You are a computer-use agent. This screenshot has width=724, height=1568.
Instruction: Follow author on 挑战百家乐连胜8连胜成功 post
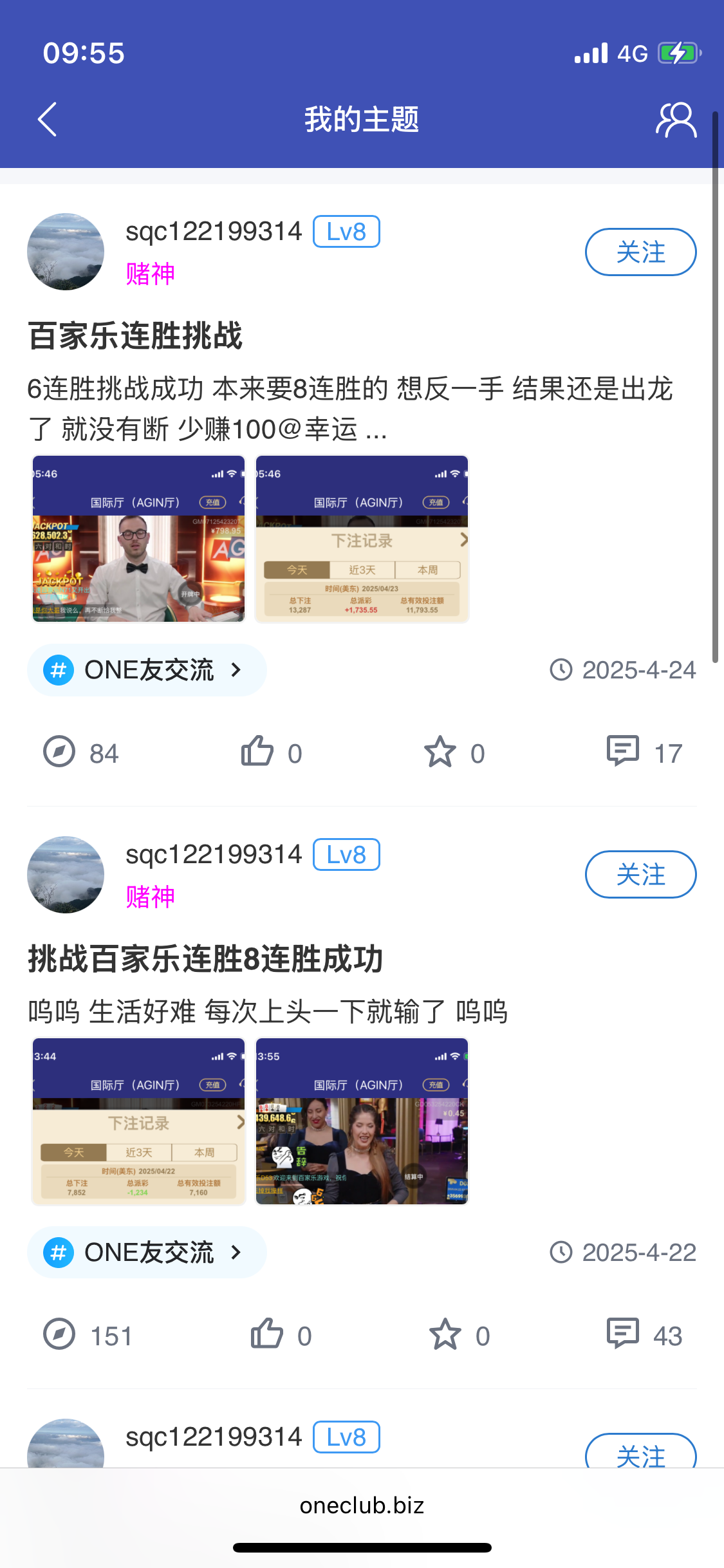pos(640,874)
